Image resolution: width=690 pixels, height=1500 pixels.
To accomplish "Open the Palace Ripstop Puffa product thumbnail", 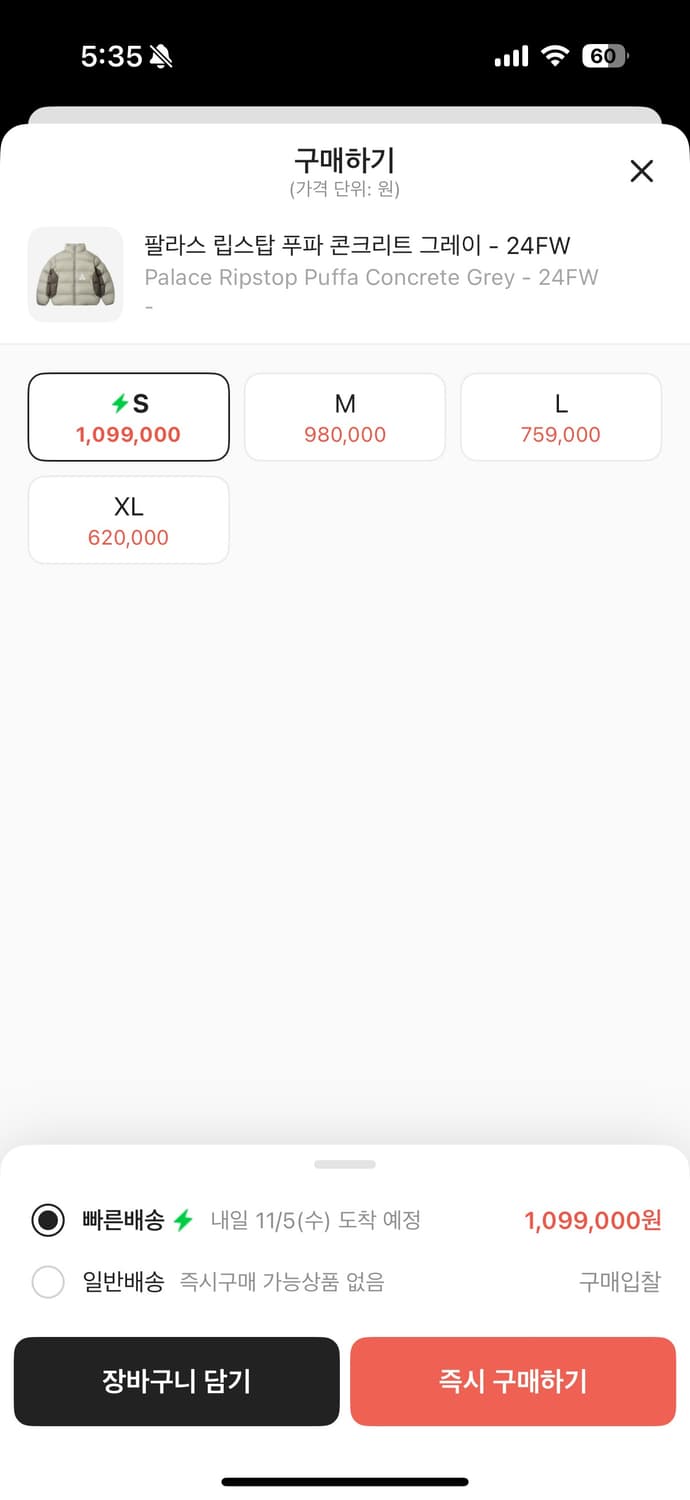I will coord(75,275).
